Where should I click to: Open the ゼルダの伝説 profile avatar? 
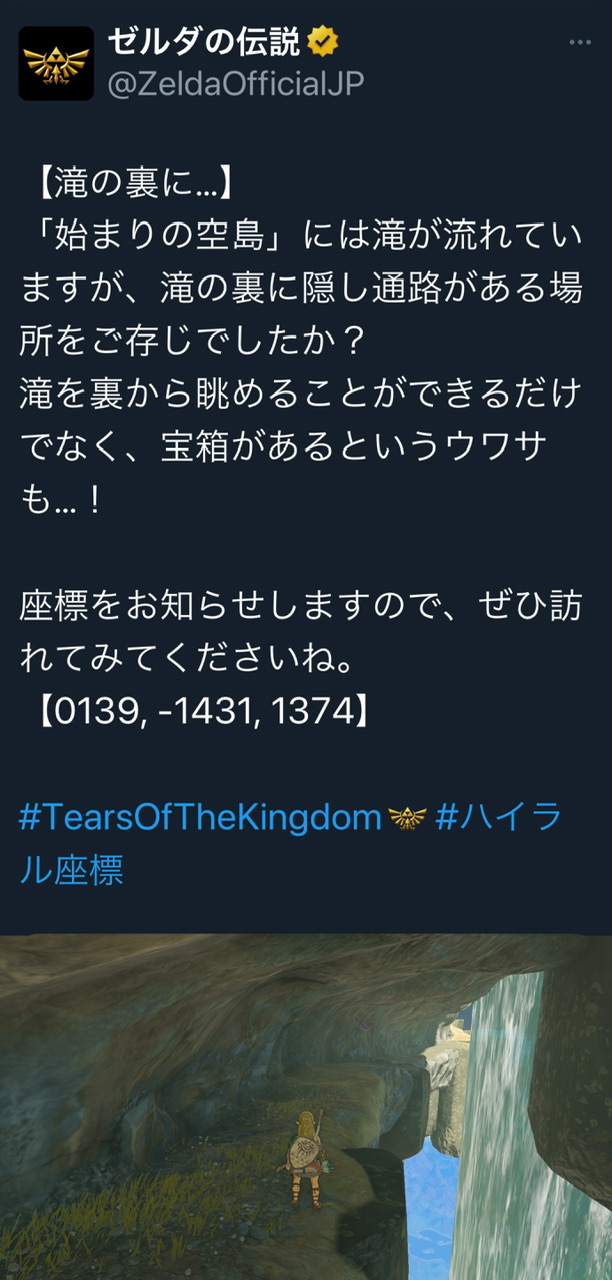pyautogui.click(x=56, y=63)
